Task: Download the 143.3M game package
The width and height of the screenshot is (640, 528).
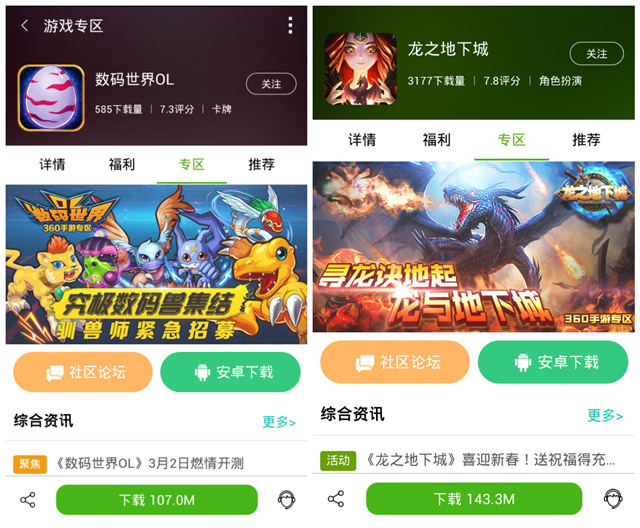Action: point(473,499)
